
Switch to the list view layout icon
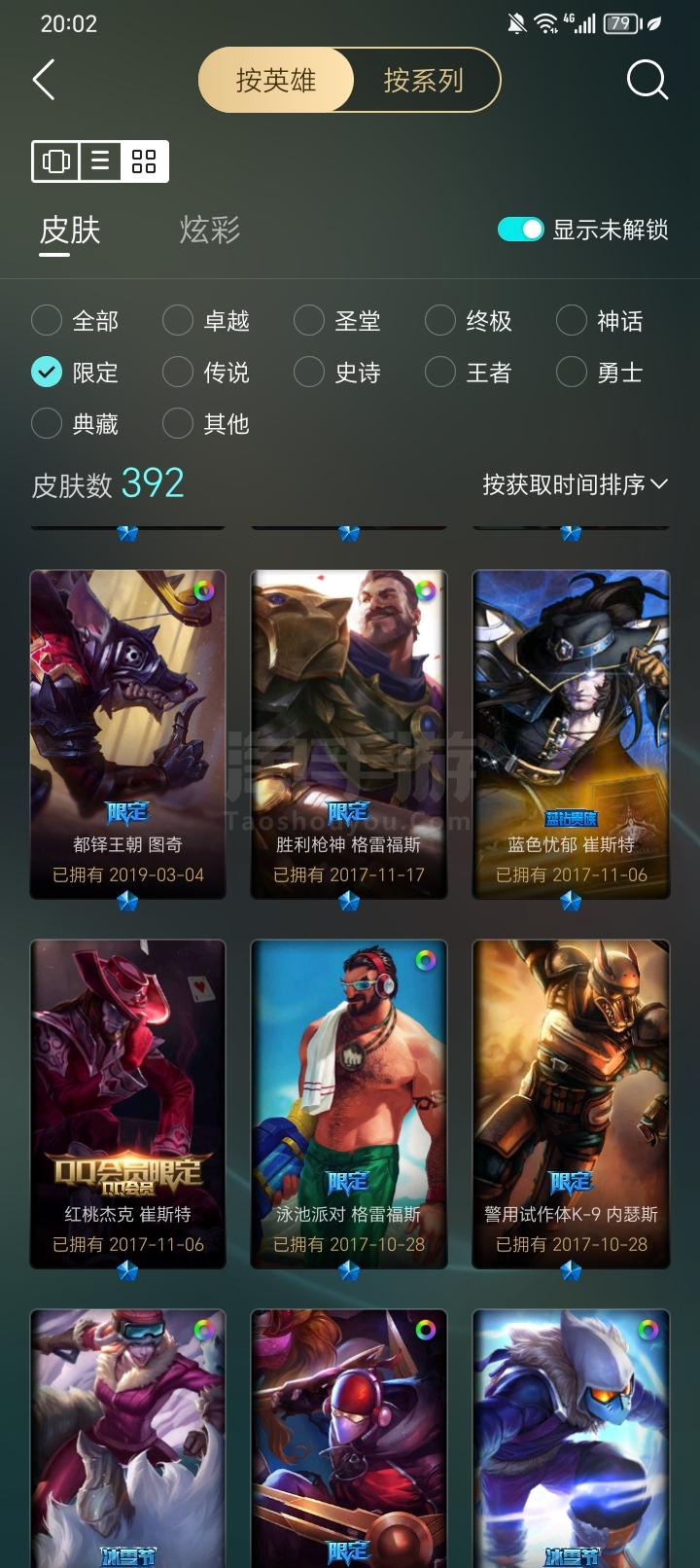point(100,161)
